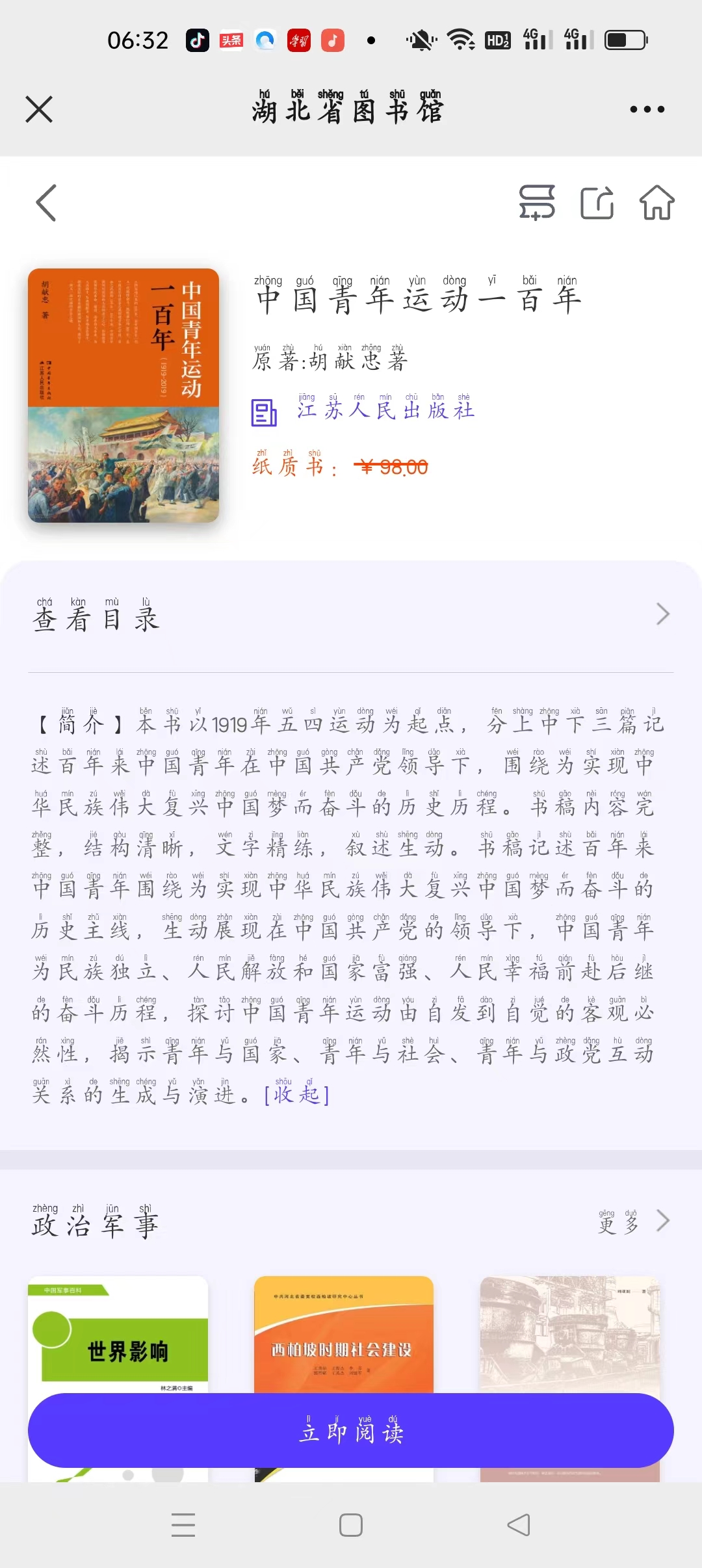
Task: Open the book 西柏坡时期社会建设
Action: (x=343, y=1333)
